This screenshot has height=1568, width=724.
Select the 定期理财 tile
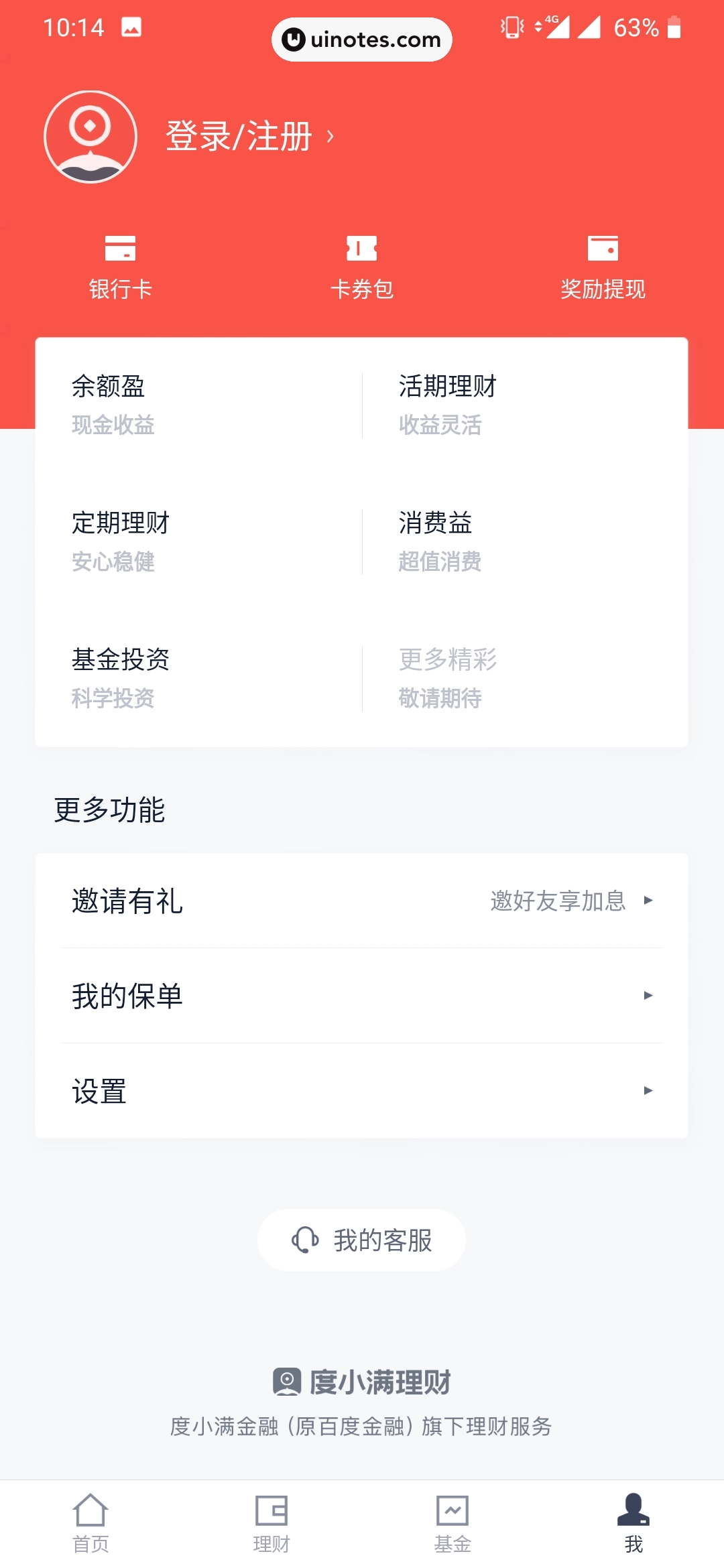pos(198,541)
